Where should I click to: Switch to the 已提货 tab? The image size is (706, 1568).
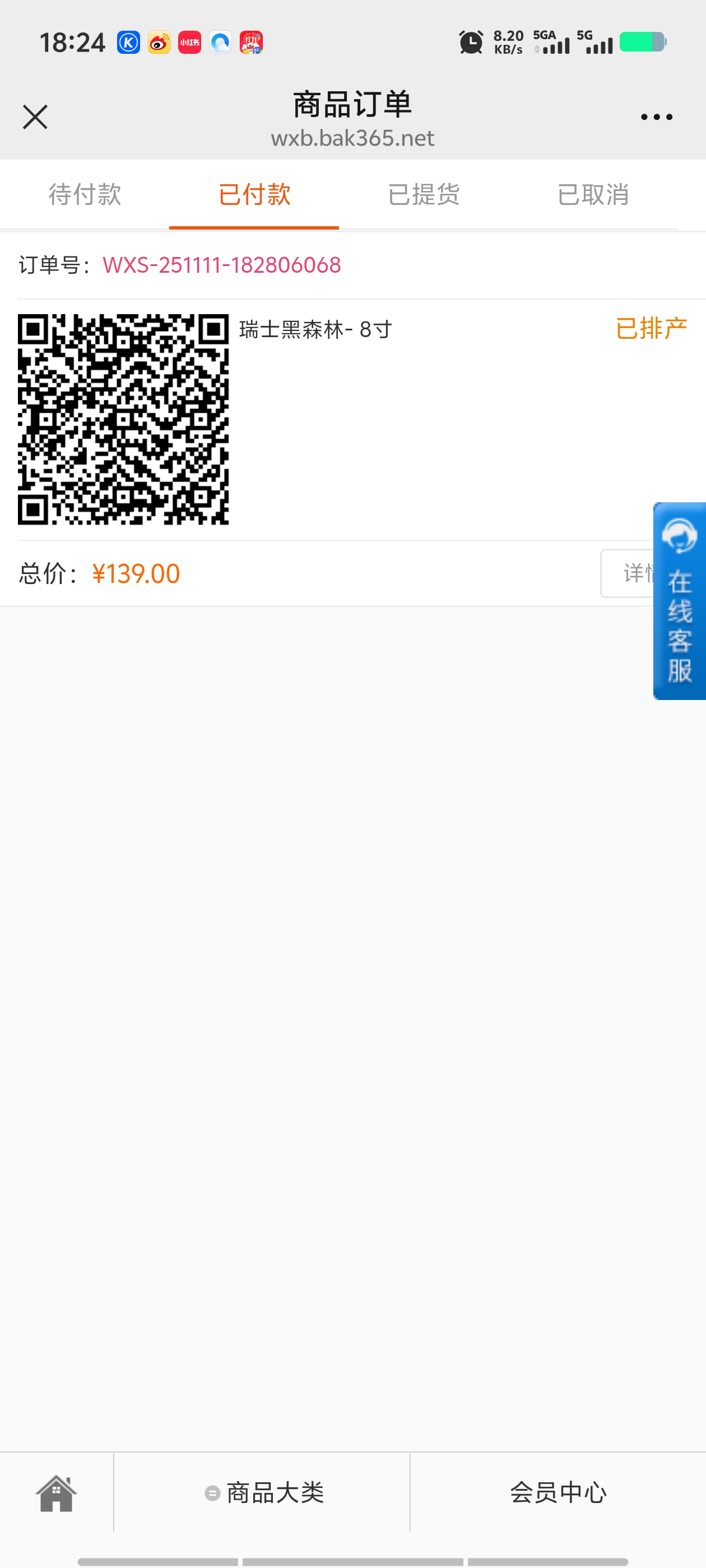pyautogui.click(x=424, y=195)
